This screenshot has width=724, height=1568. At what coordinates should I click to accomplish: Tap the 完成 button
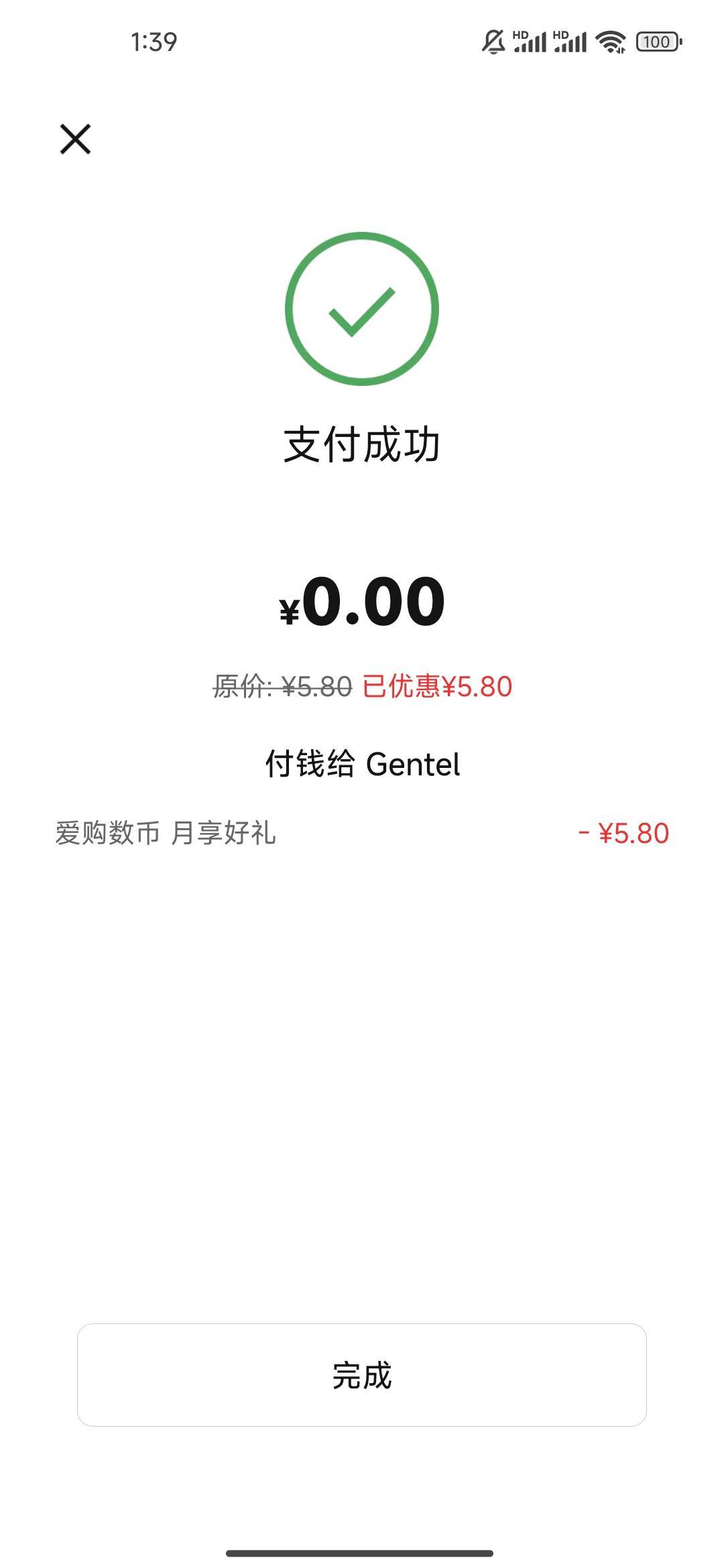[362, 1374]
